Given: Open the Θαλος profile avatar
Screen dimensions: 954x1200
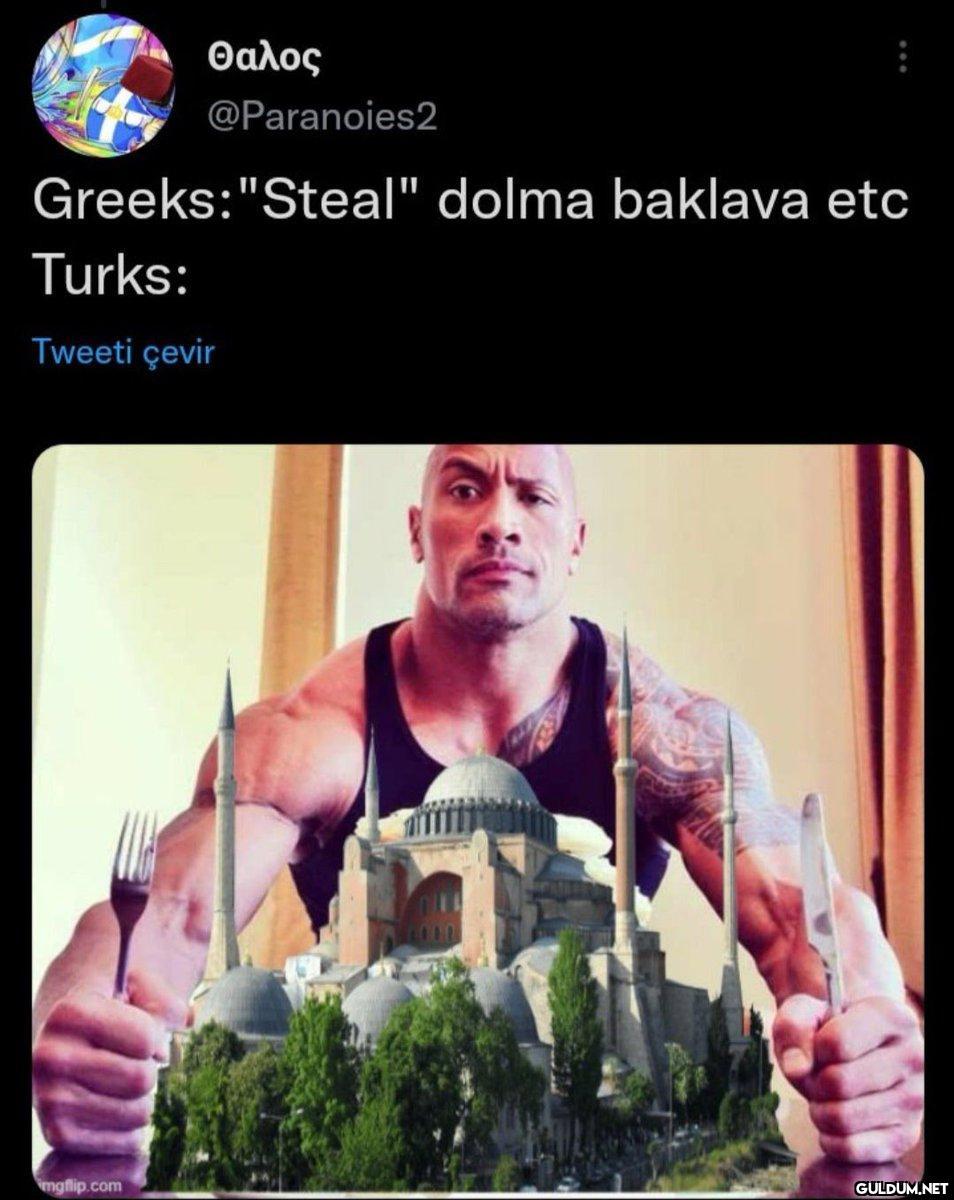Looking at the screenshot, I should (103, 85).
